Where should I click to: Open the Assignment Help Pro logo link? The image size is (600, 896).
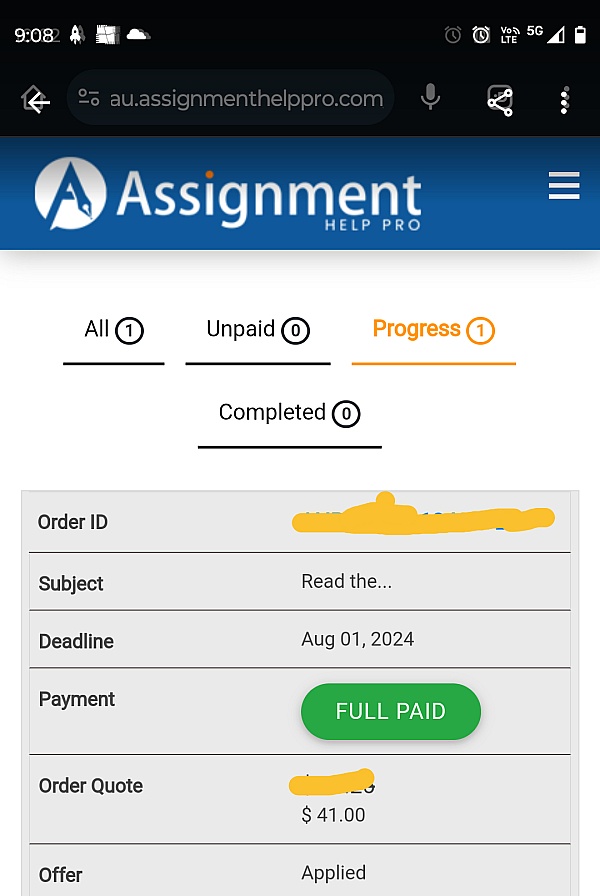point(228,194)
